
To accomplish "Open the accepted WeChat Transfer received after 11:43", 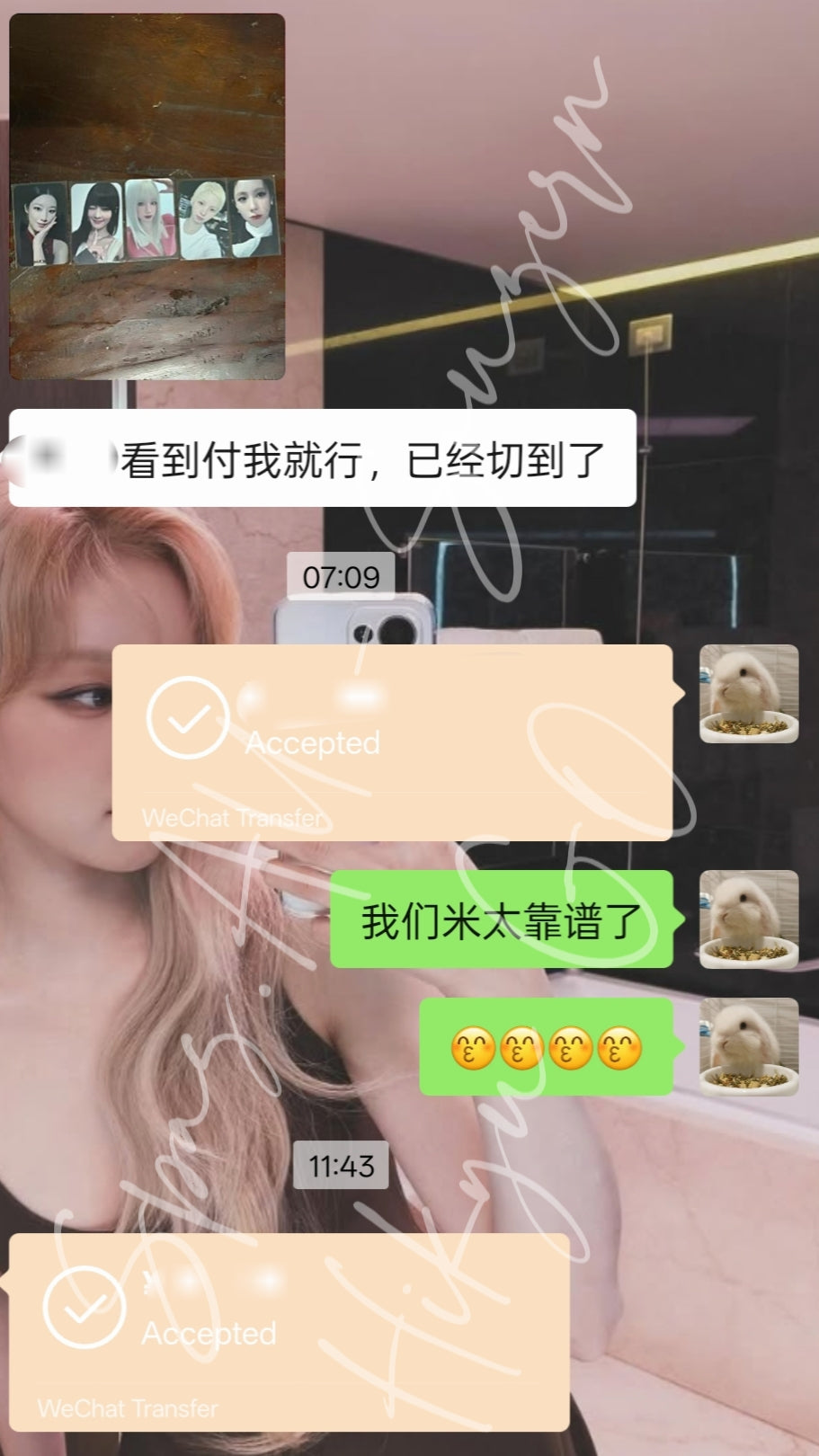I will (289, 1332).
